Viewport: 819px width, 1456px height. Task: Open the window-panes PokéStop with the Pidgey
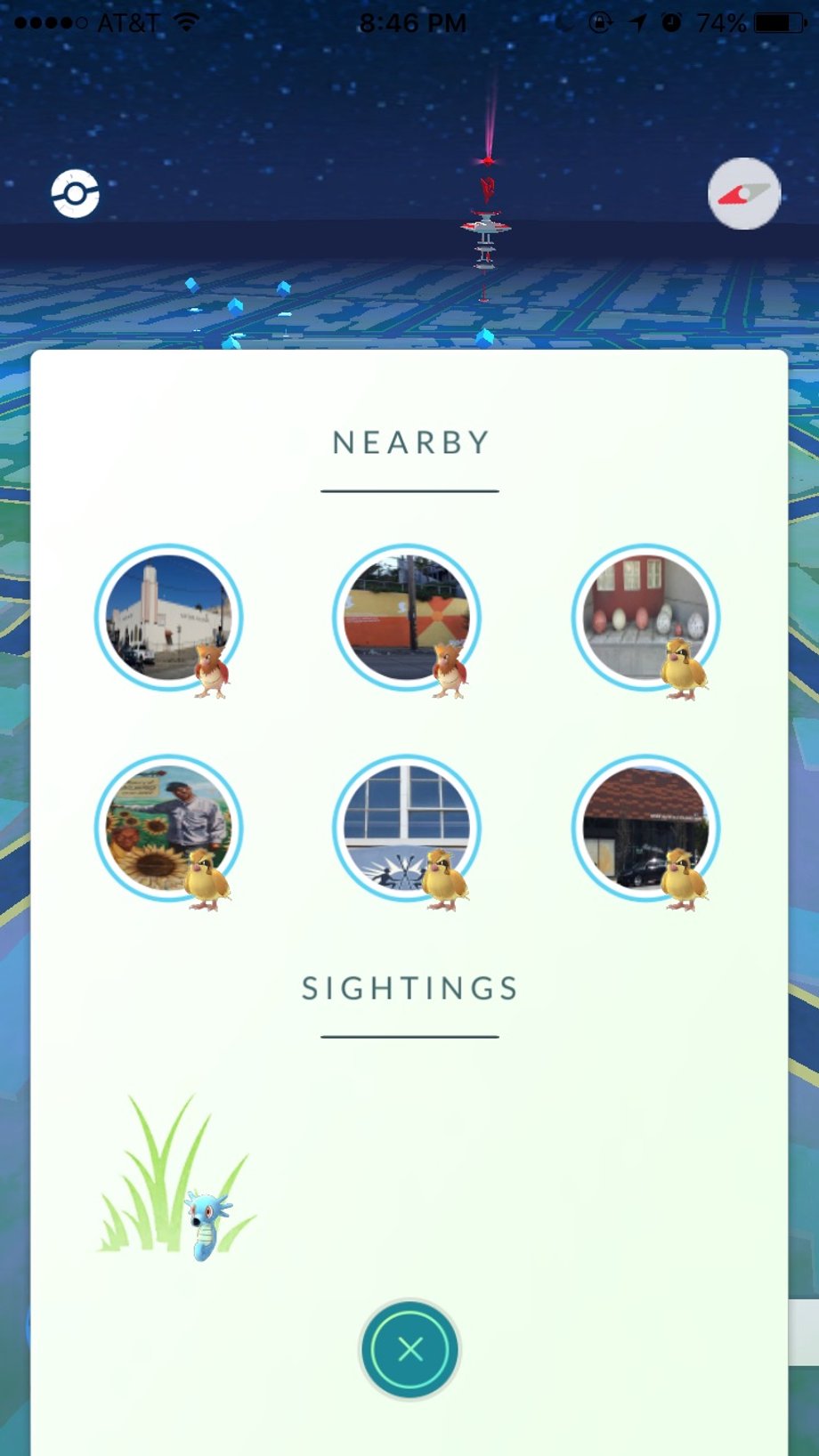[x=407, y=829]
